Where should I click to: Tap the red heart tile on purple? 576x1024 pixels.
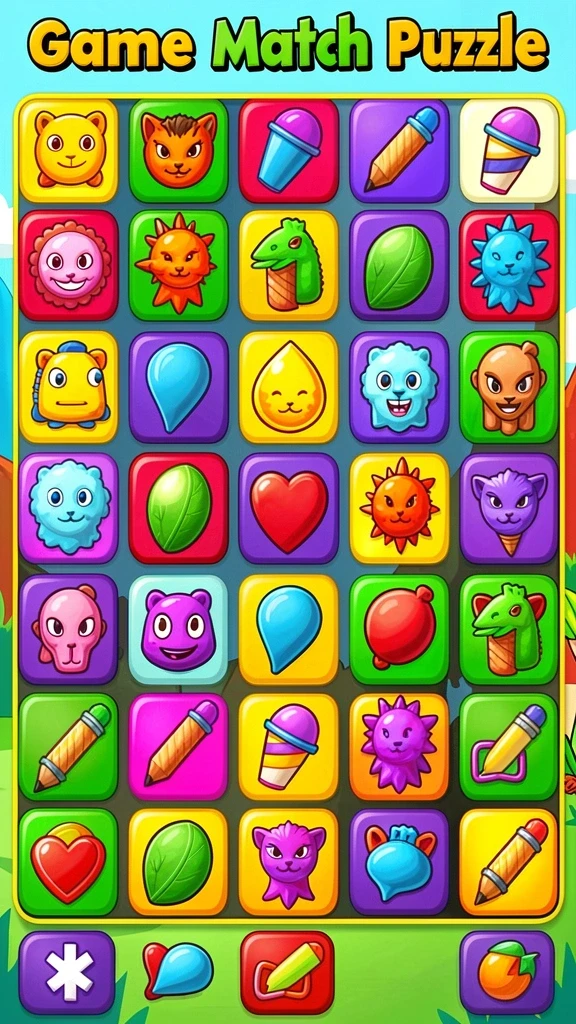click(289, 509)
